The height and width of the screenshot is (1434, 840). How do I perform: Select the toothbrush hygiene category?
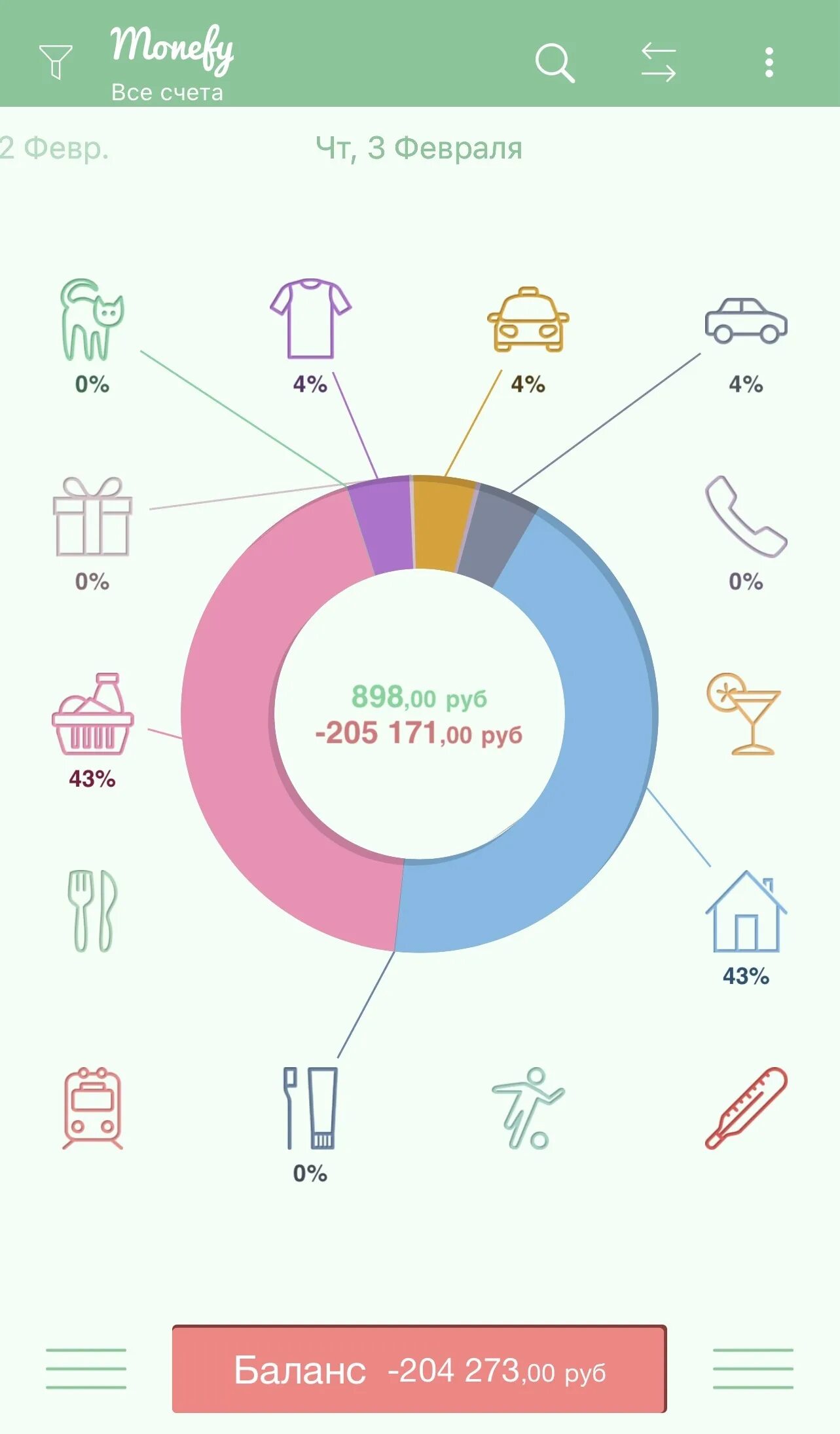click(310, 1108)
